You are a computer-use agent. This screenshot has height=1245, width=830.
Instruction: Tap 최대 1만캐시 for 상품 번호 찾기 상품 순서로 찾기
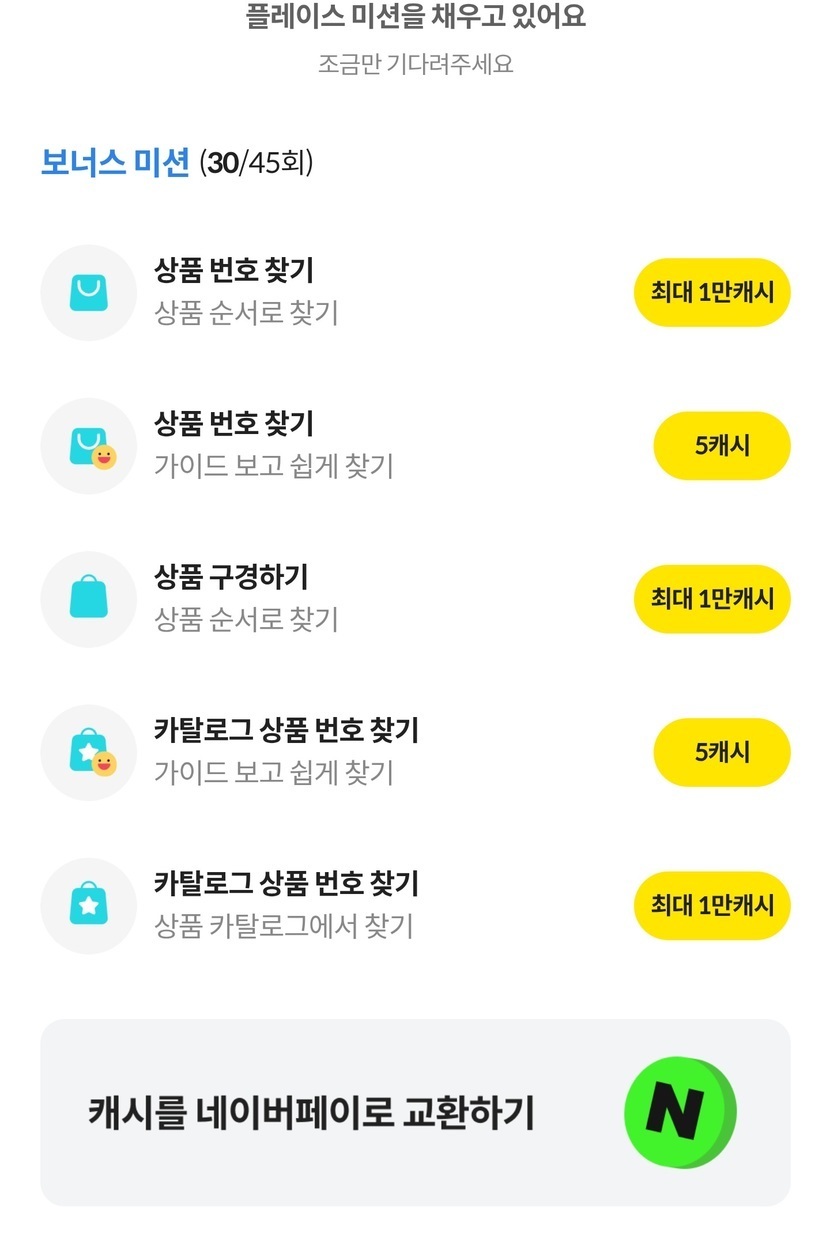point(712,292)
